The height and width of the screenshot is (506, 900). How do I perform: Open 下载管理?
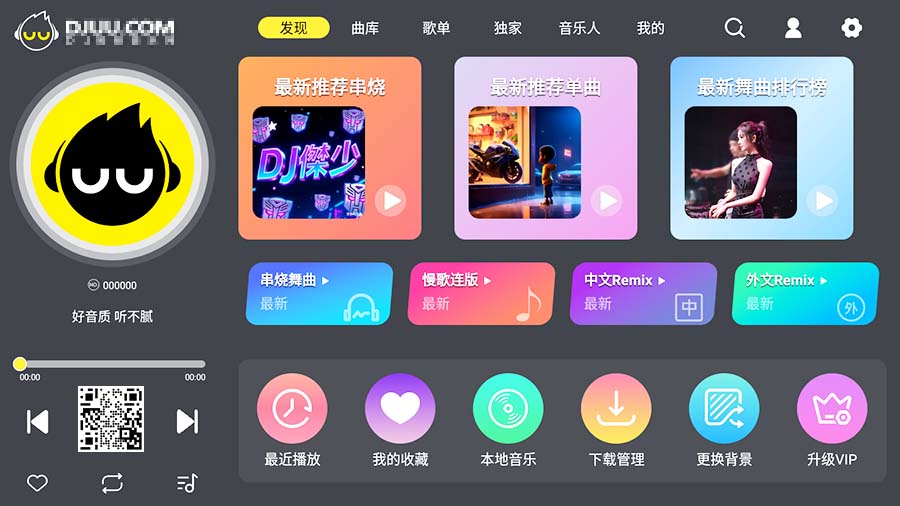tap(616, 420)
